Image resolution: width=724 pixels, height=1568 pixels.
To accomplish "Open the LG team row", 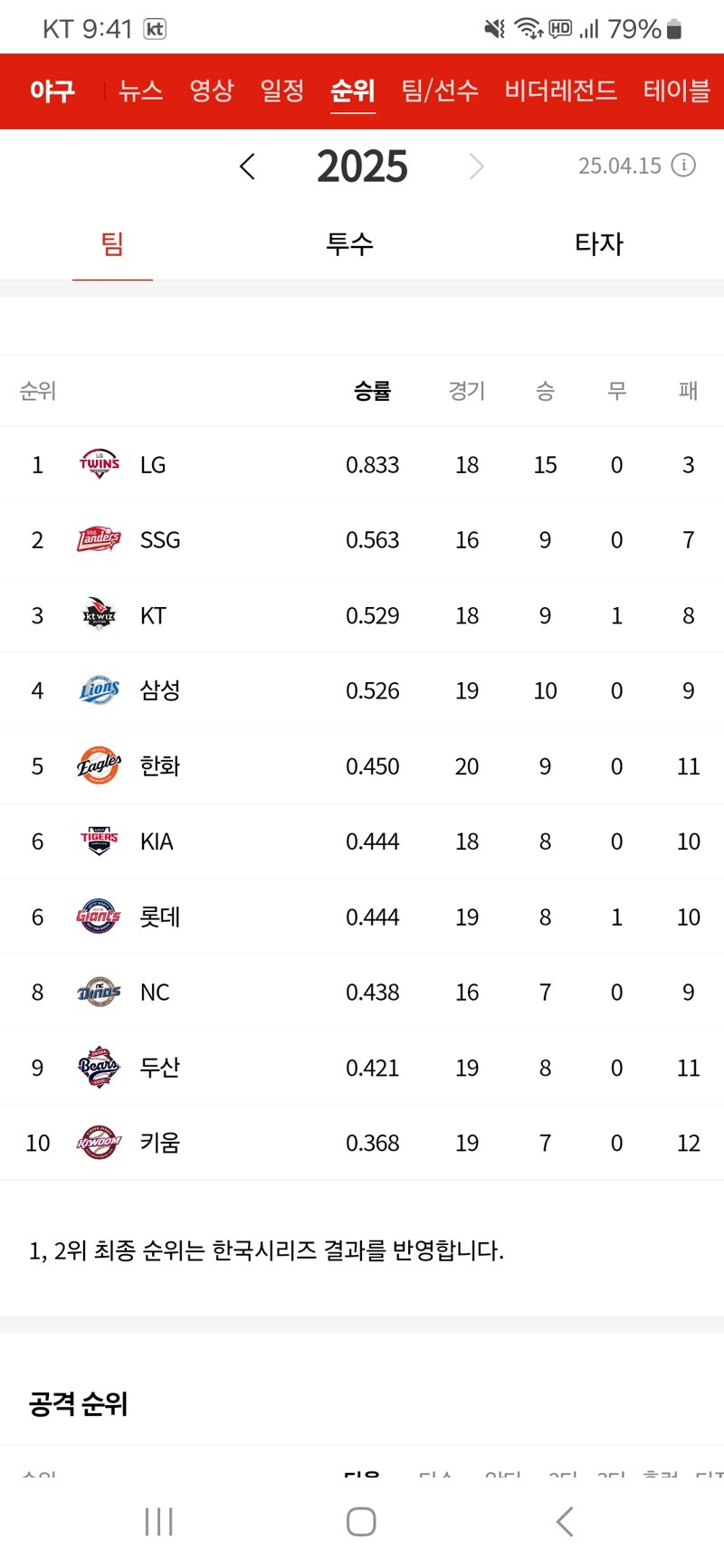I will click(x=362, y=465).
